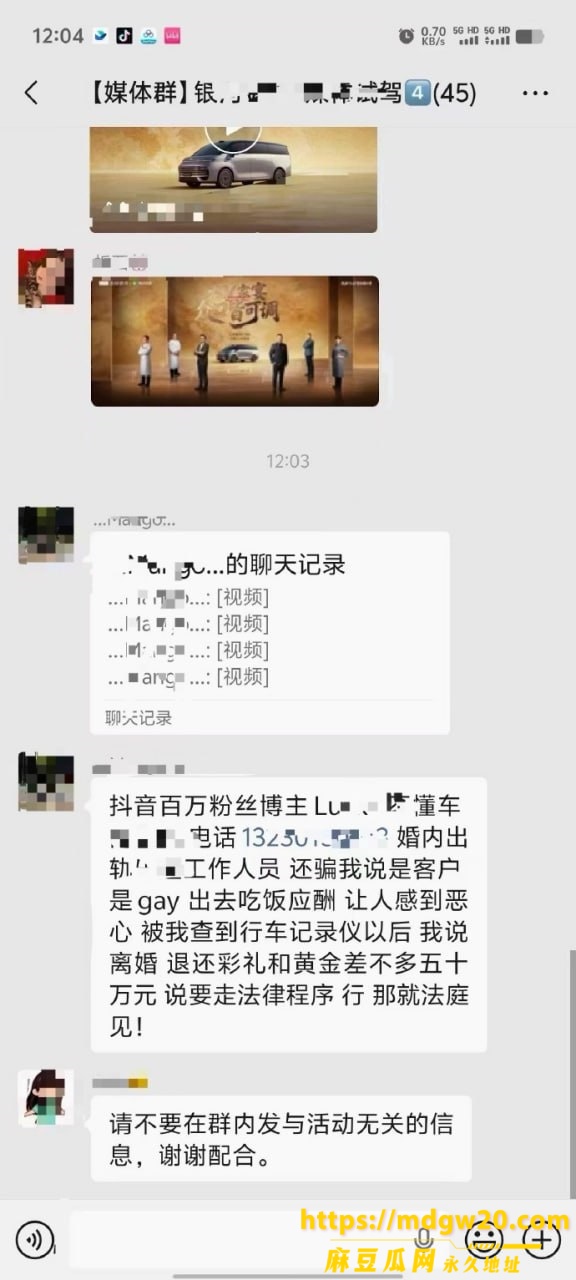
Task: Go back from the group chat
Action: (31, 93)
